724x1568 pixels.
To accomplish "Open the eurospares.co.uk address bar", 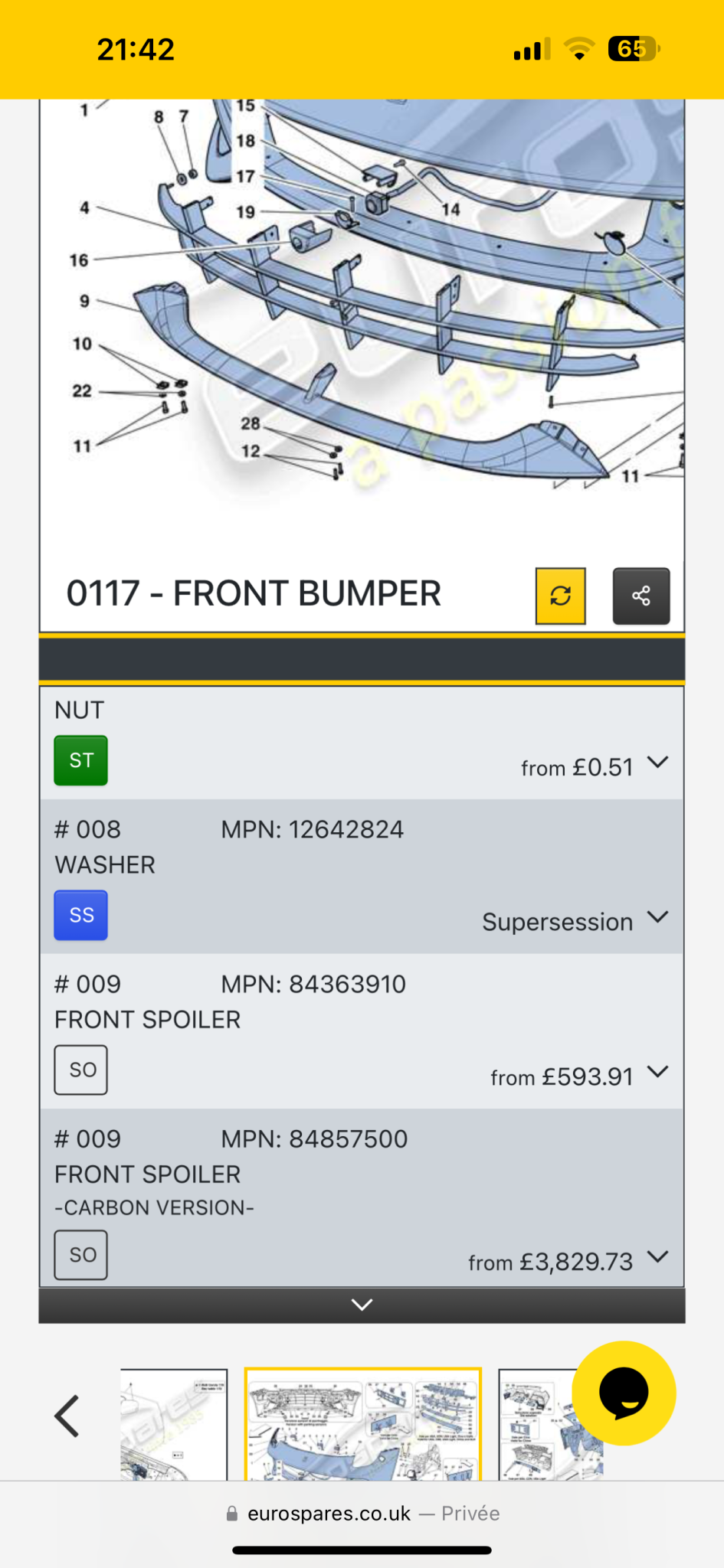I will pyautogui.click(x=362, y=1514).
